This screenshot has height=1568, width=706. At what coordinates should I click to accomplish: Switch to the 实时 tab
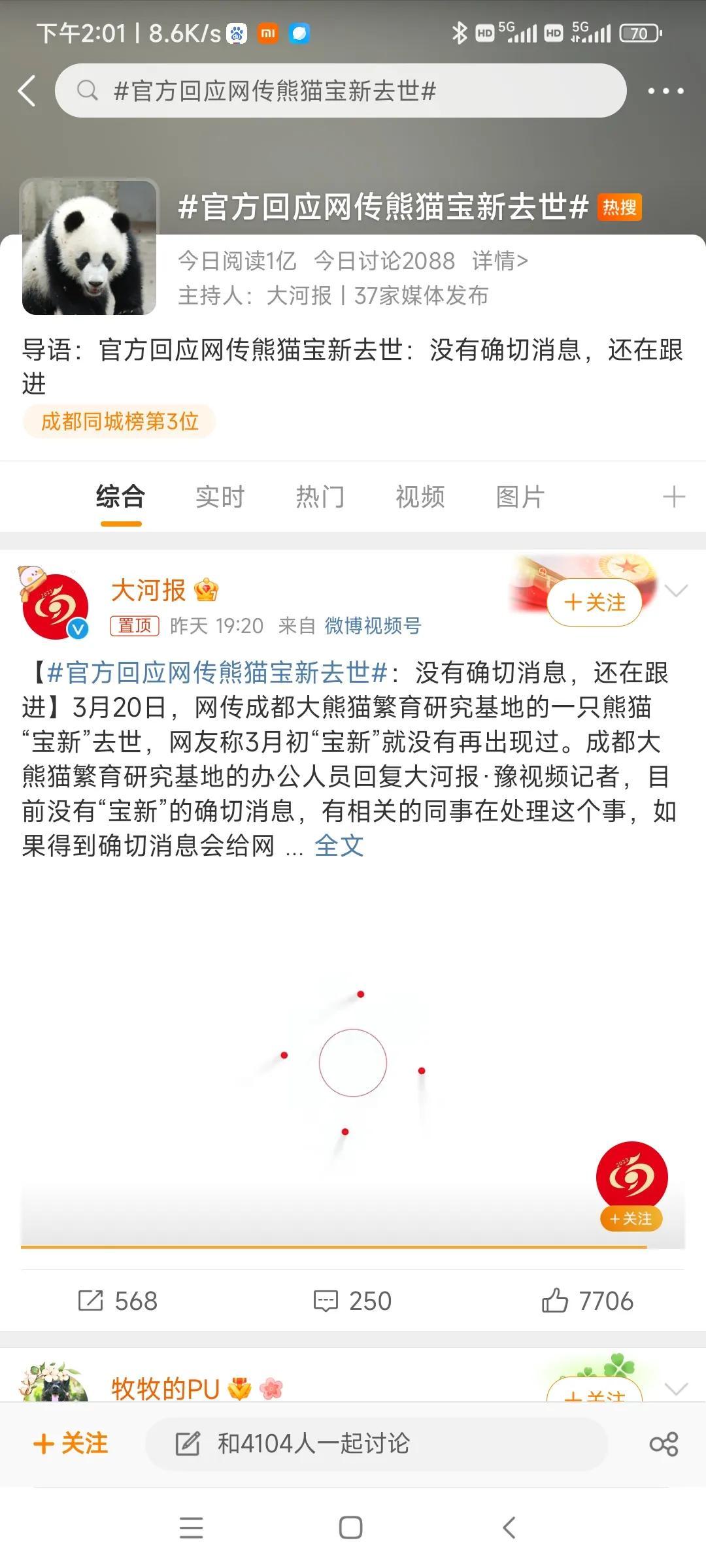[x=220, y=497]
